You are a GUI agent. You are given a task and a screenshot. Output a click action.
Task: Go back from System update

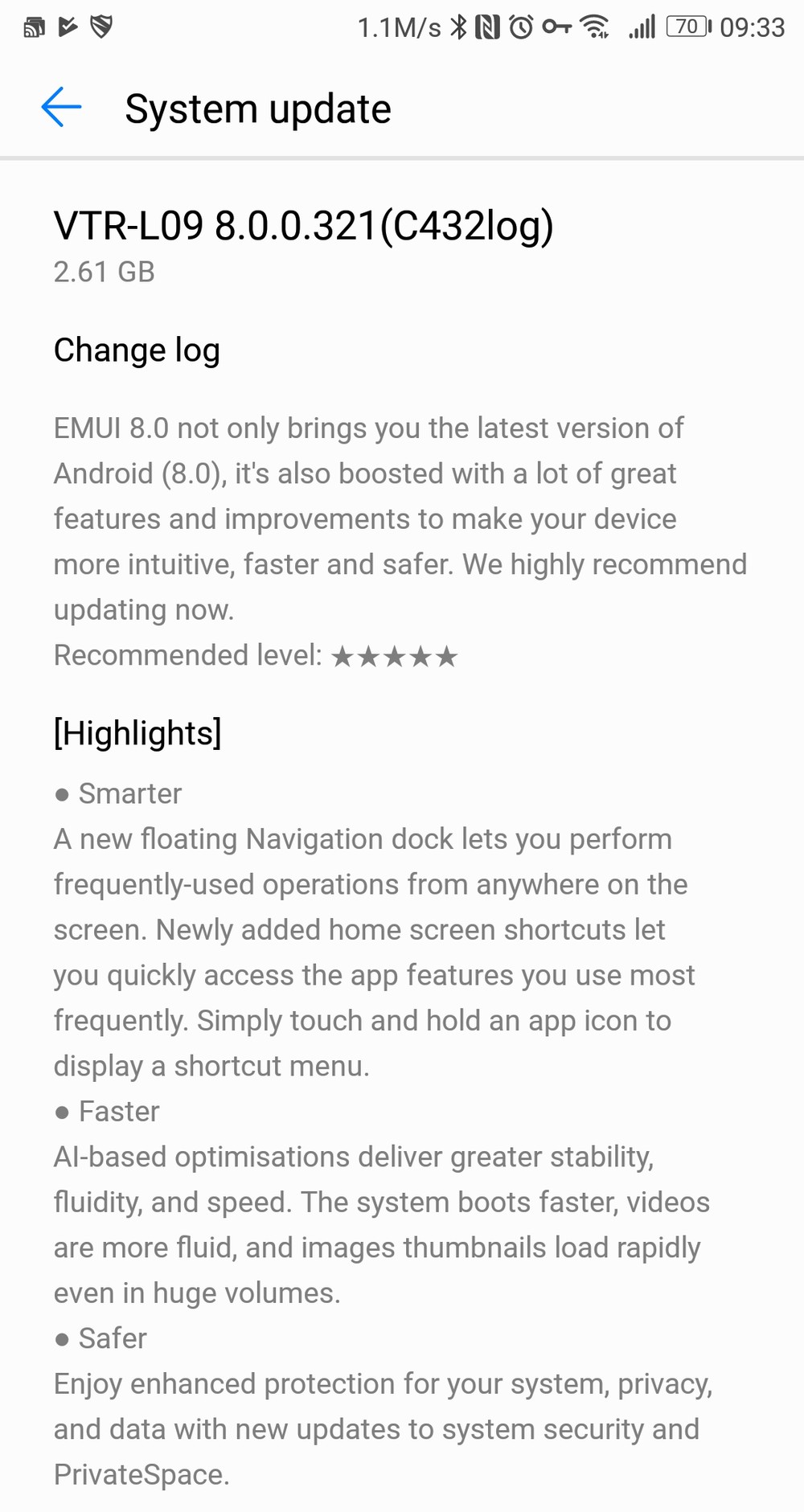61,108
